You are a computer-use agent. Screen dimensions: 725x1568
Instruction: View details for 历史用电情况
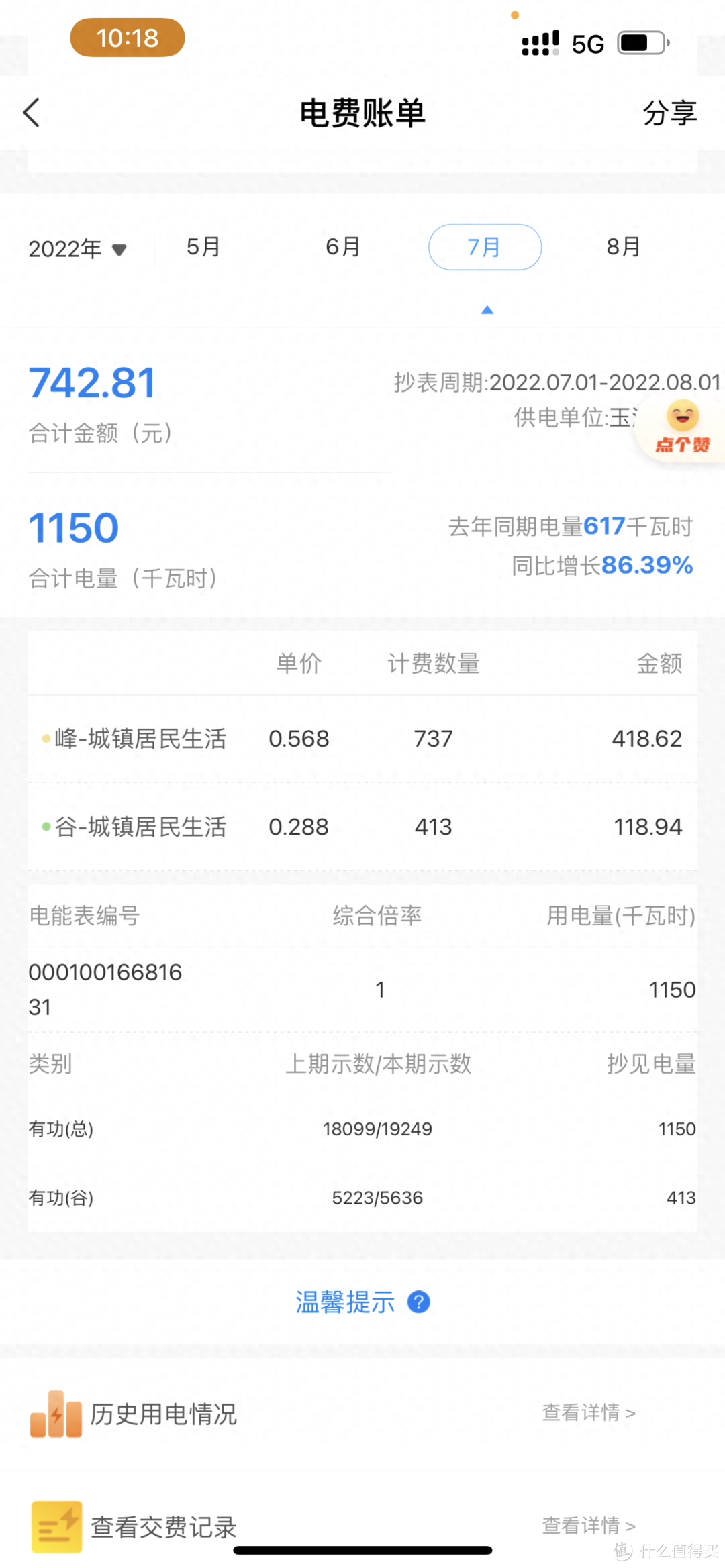[x=588, y=1412]
